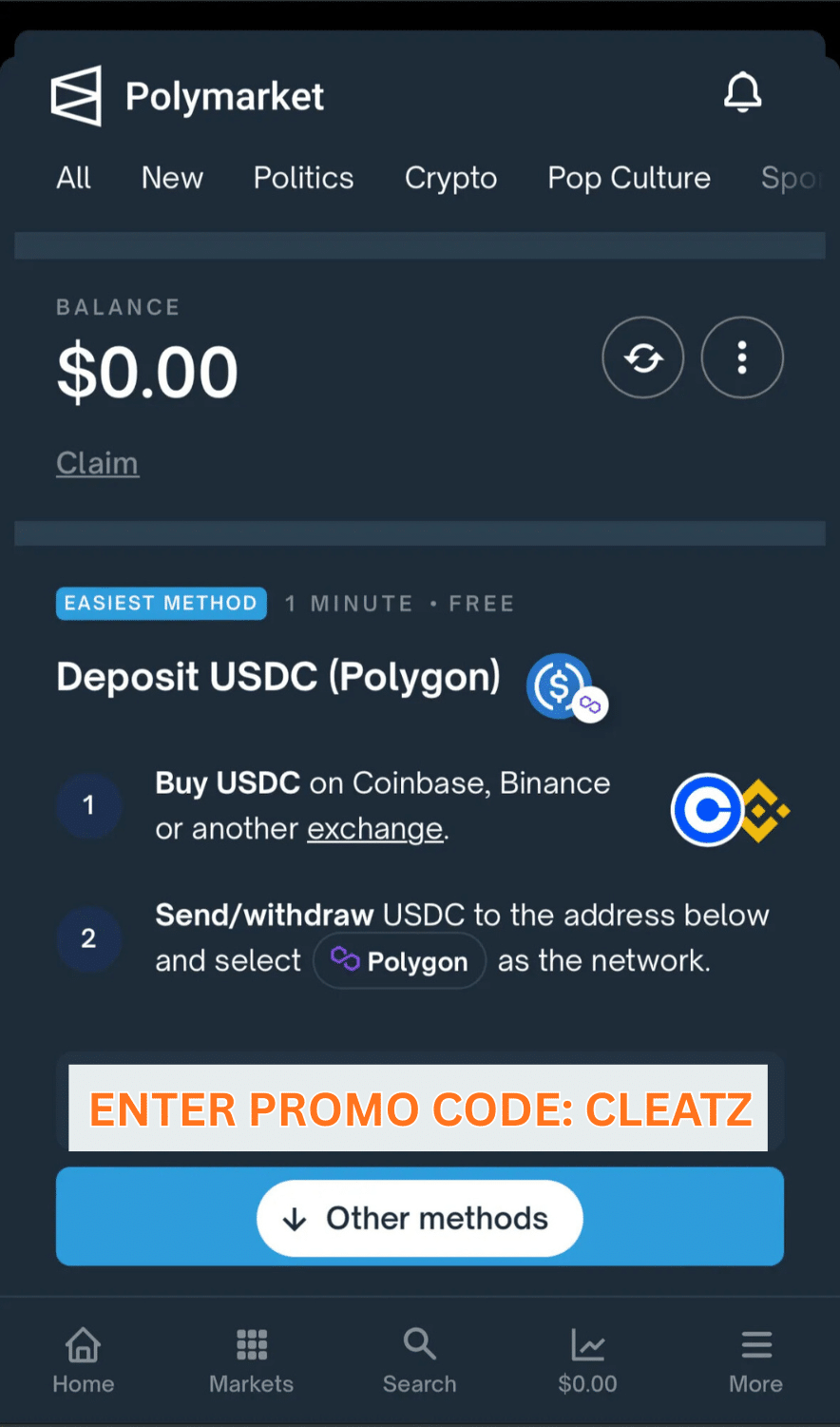Switch to the Crypto tab
840x1427 pixels.
pyautogui.click(x=450, y=178)
